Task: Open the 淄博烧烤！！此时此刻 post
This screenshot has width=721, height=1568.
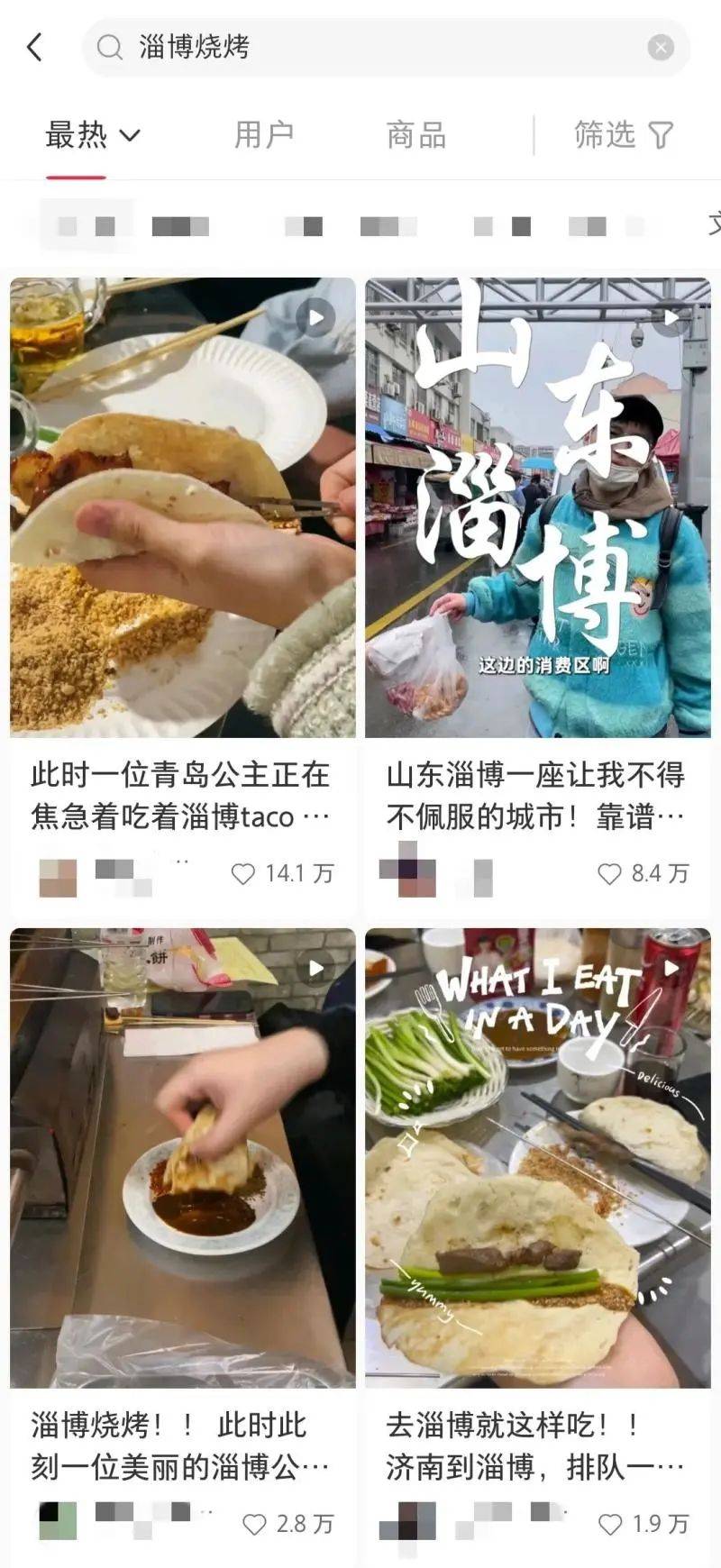Action: point(183,1158)
